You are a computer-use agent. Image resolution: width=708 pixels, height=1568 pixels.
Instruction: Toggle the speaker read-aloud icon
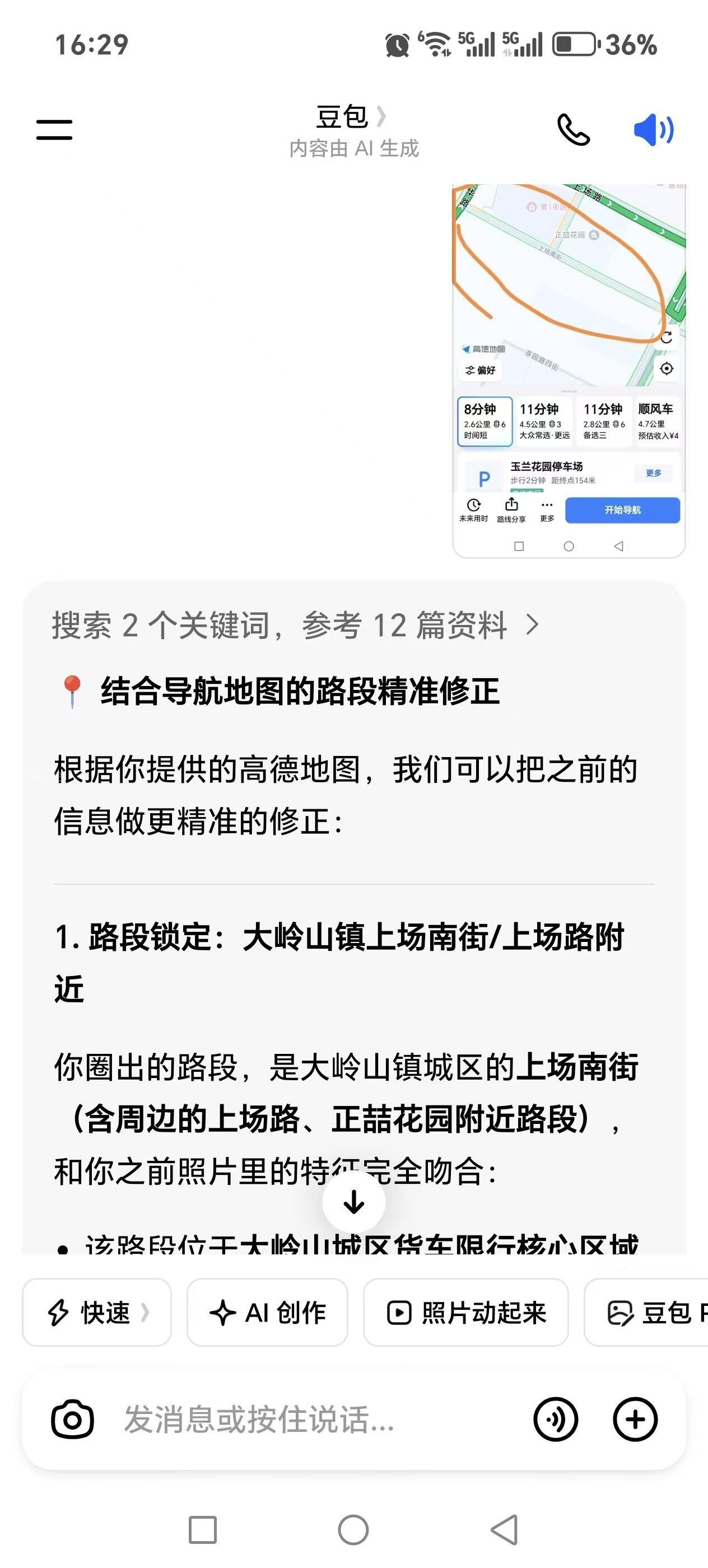[653, 130]
